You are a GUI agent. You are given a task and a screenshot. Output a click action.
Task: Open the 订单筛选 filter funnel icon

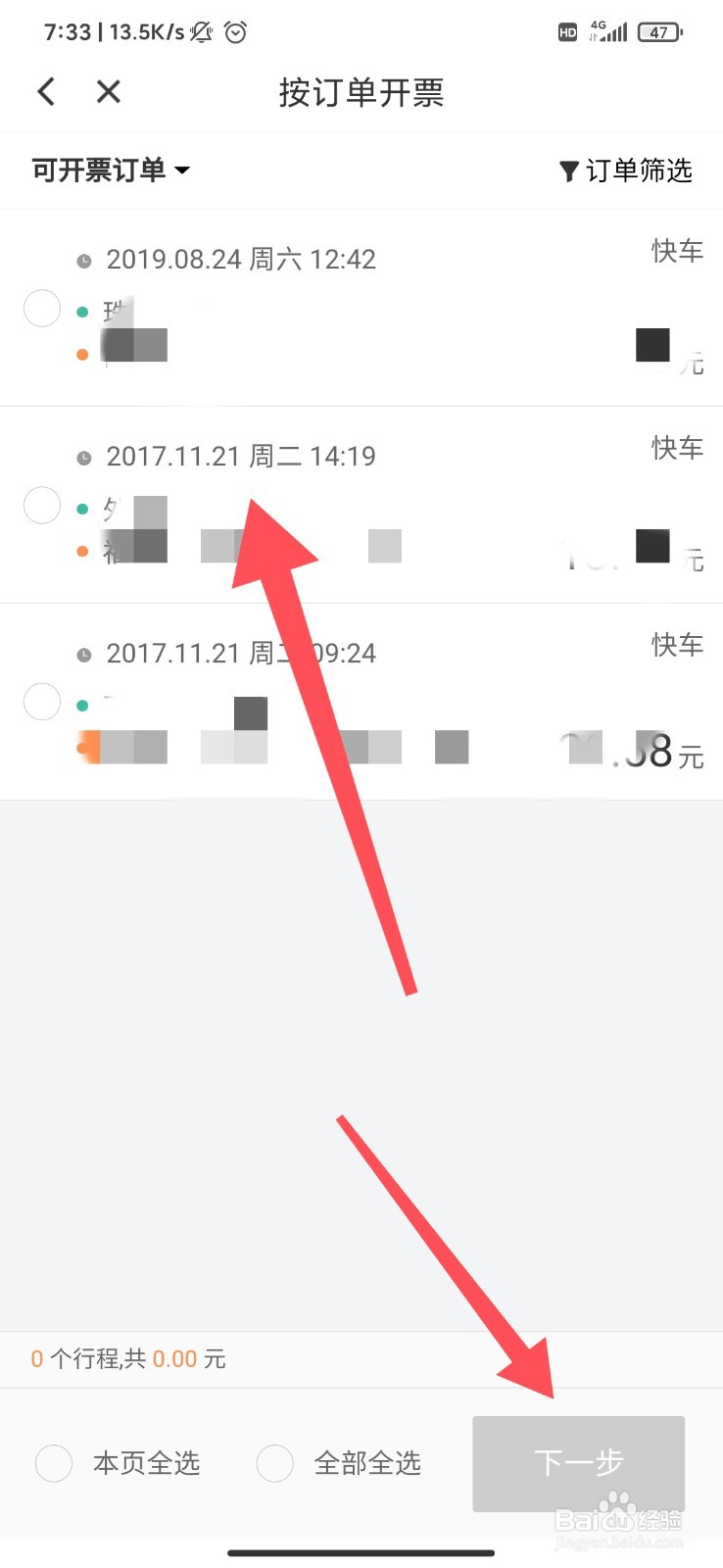point(569,171)
